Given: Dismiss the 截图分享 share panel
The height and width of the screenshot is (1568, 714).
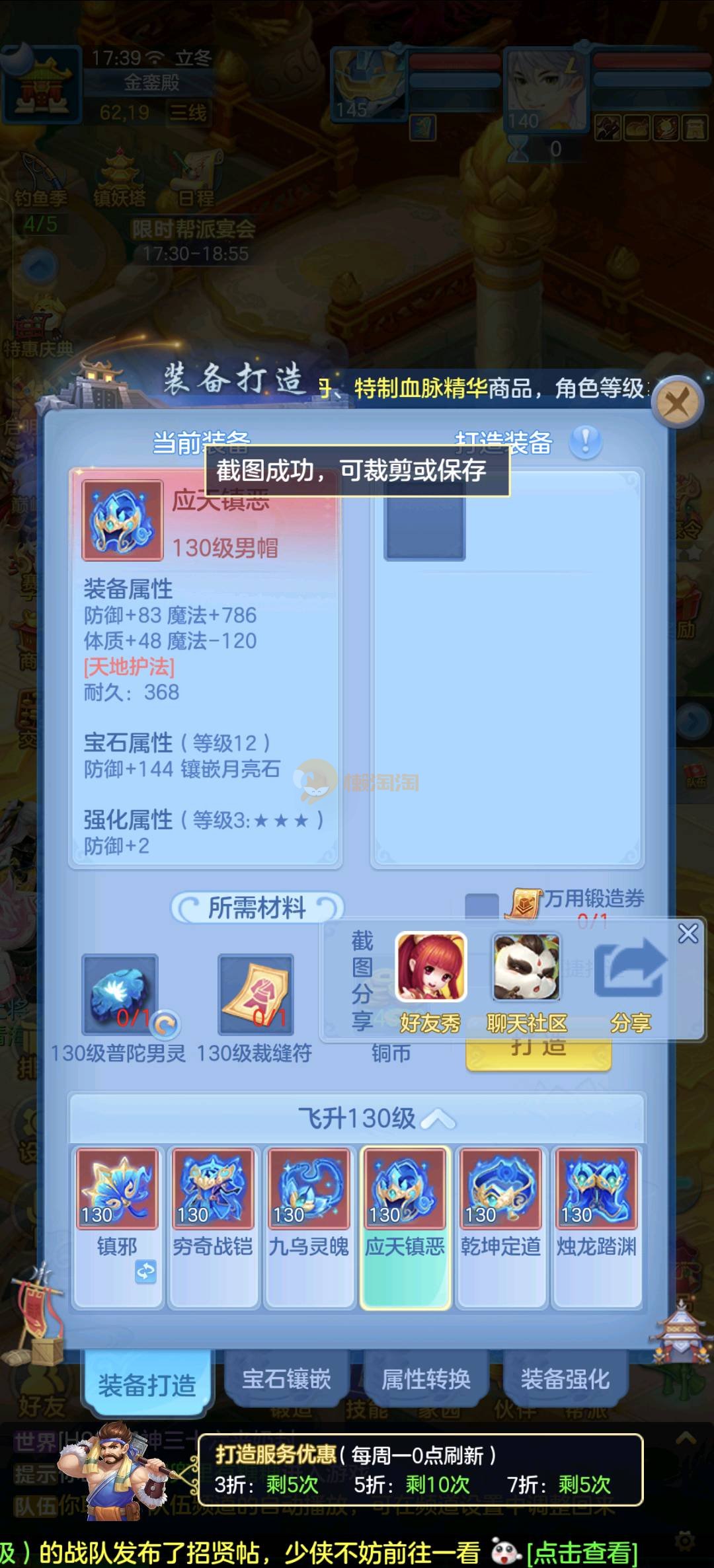Looking at the screenshot, I should [x=688, y=934].
